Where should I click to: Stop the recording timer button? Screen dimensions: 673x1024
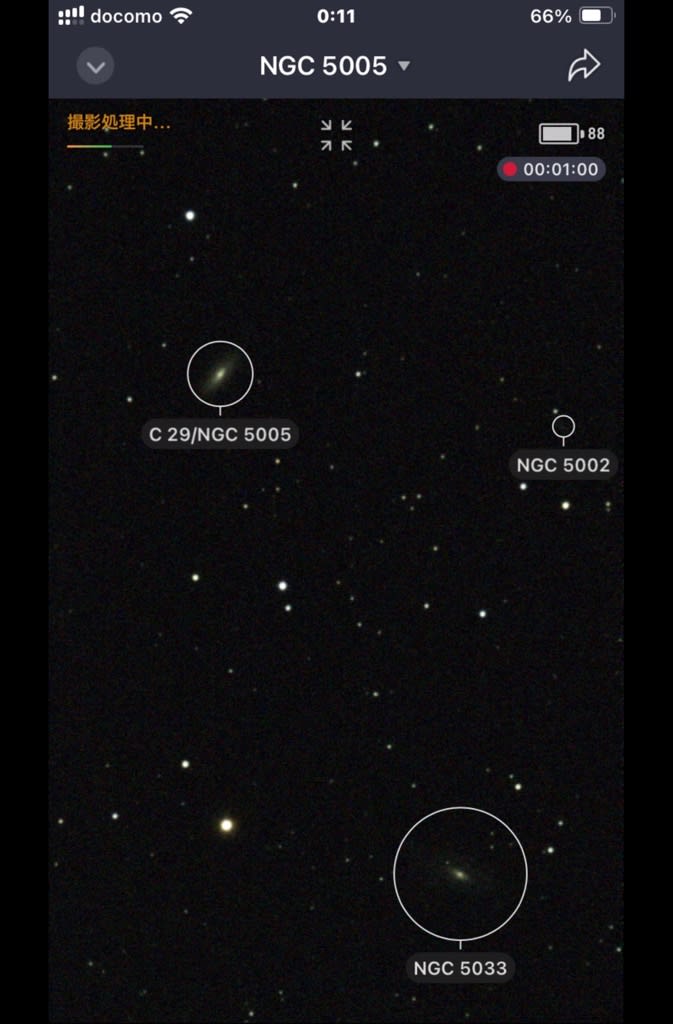coord(551,169)
